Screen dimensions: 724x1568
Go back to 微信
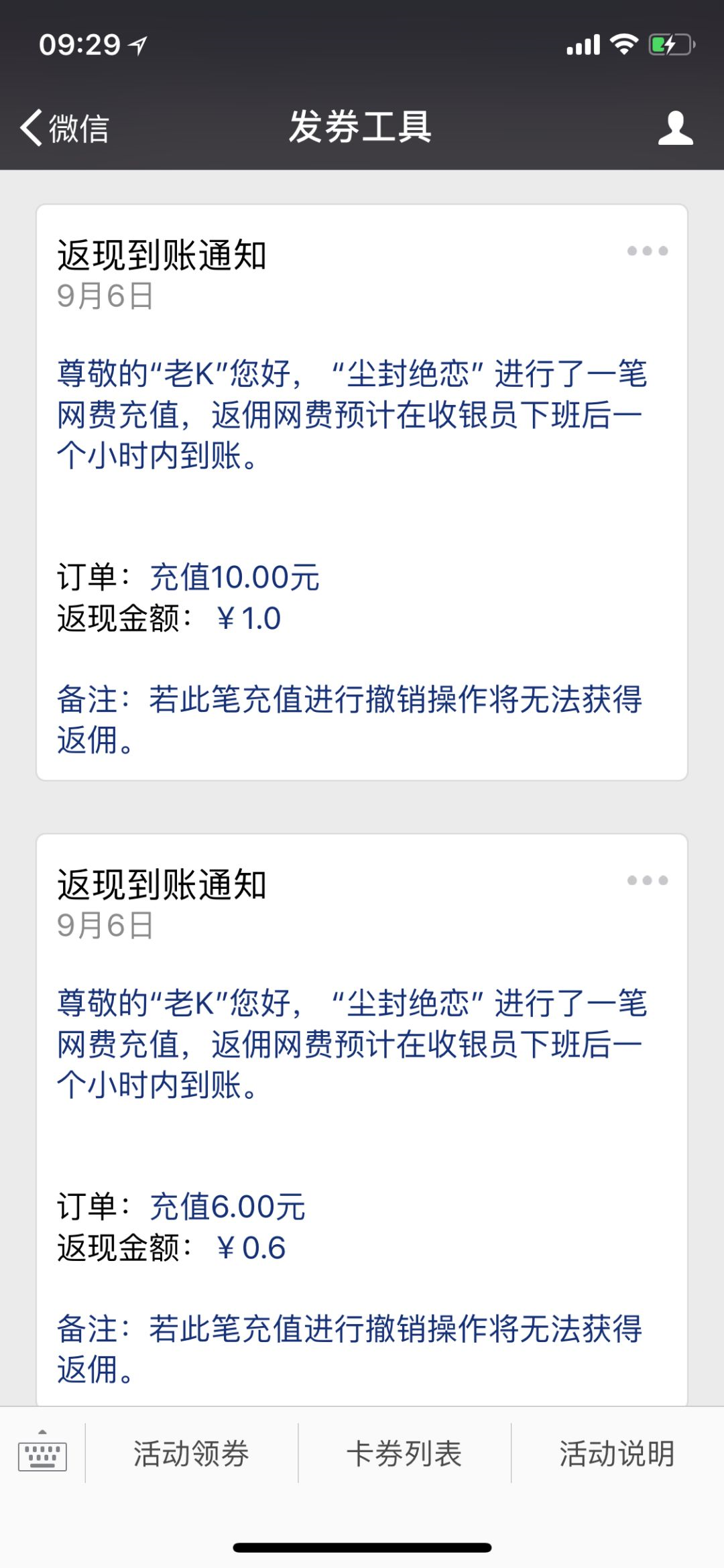[x=64, y=127]
